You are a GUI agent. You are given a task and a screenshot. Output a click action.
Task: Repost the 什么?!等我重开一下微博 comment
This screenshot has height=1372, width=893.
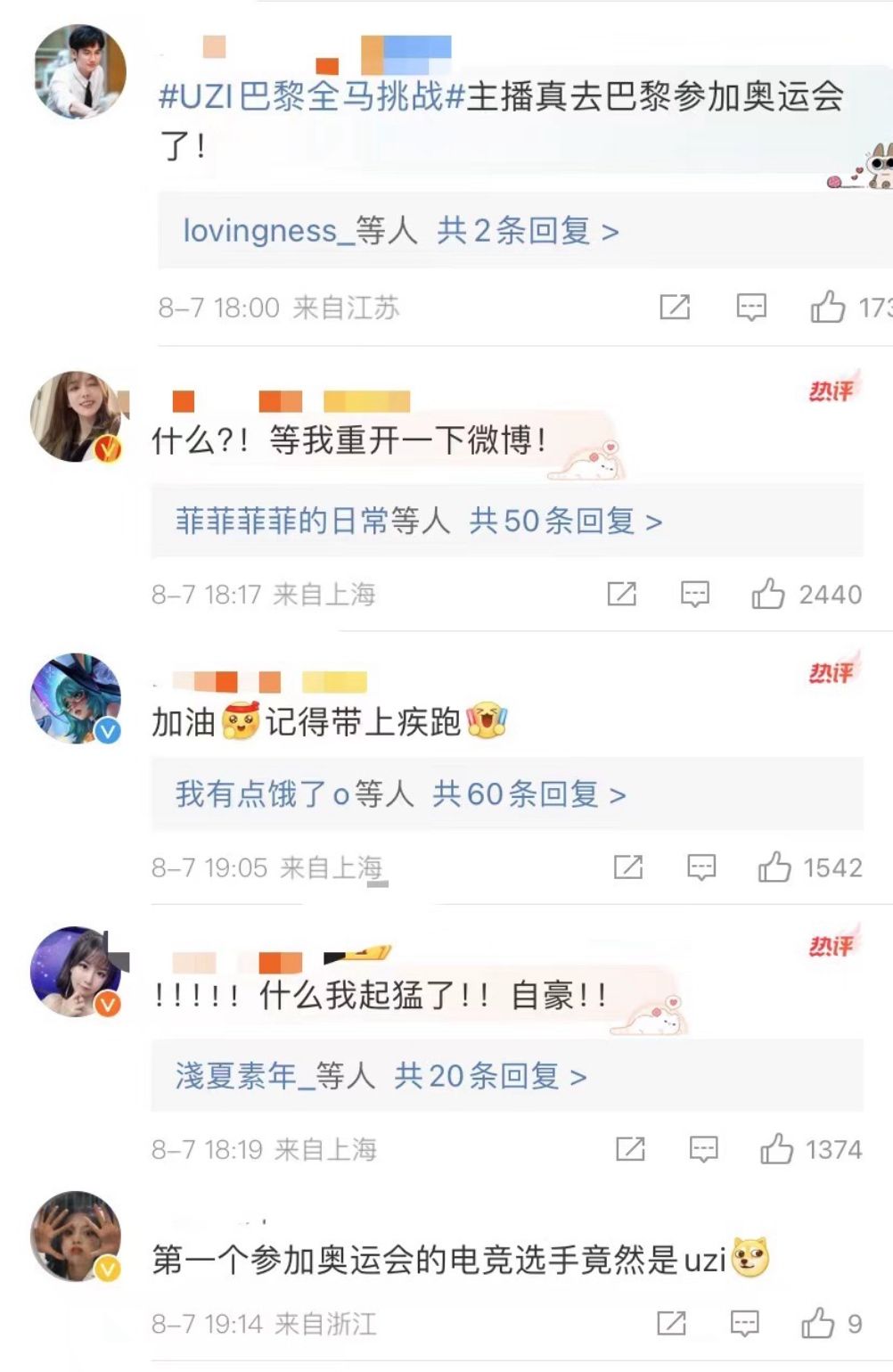click(x=621, y=594)
